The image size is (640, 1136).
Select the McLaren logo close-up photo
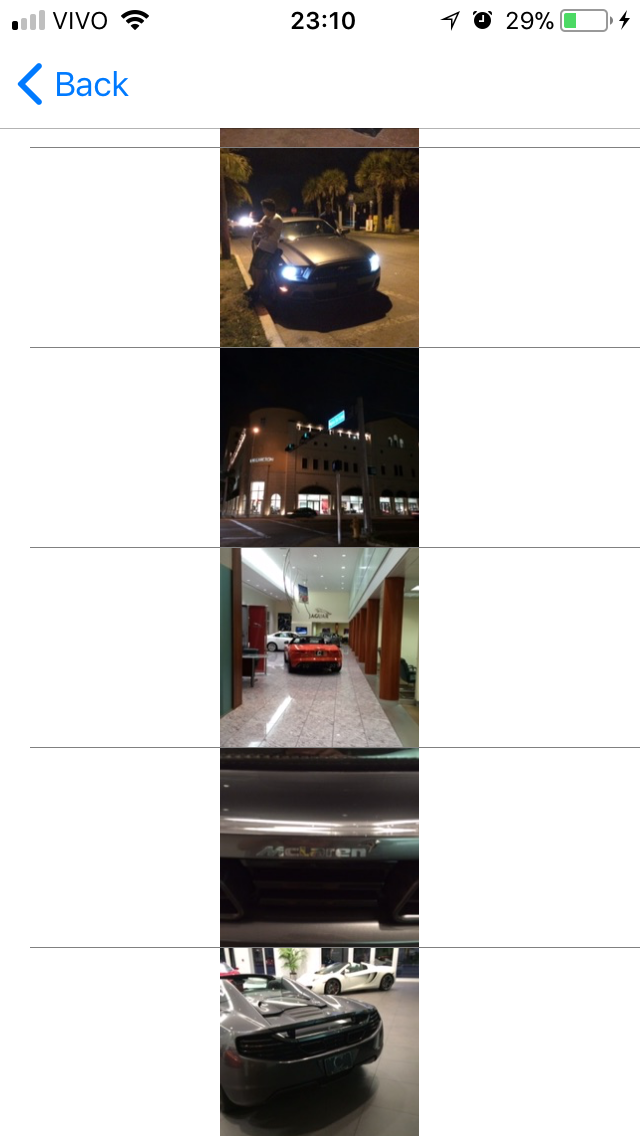point(319,847)
